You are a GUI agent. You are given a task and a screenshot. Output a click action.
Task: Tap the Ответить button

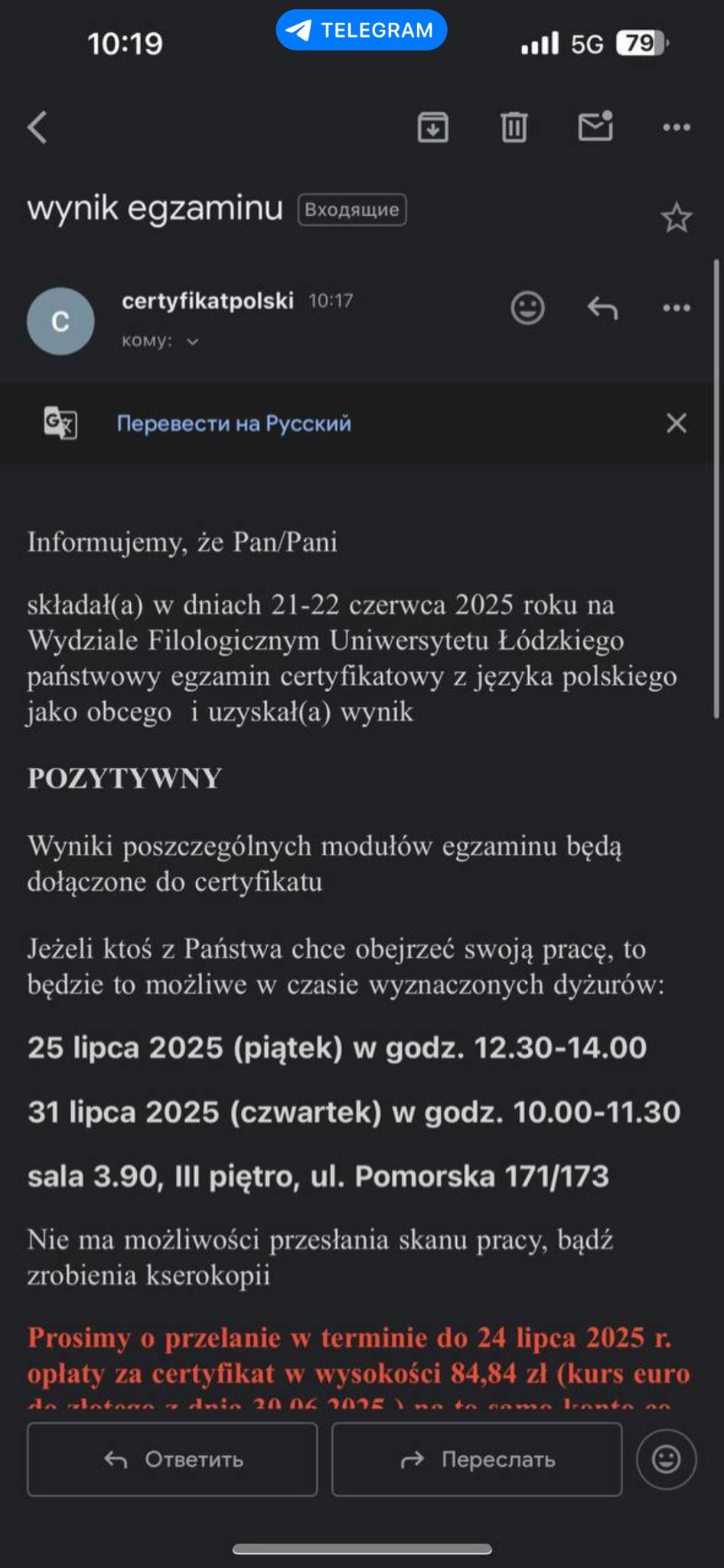172,1459
